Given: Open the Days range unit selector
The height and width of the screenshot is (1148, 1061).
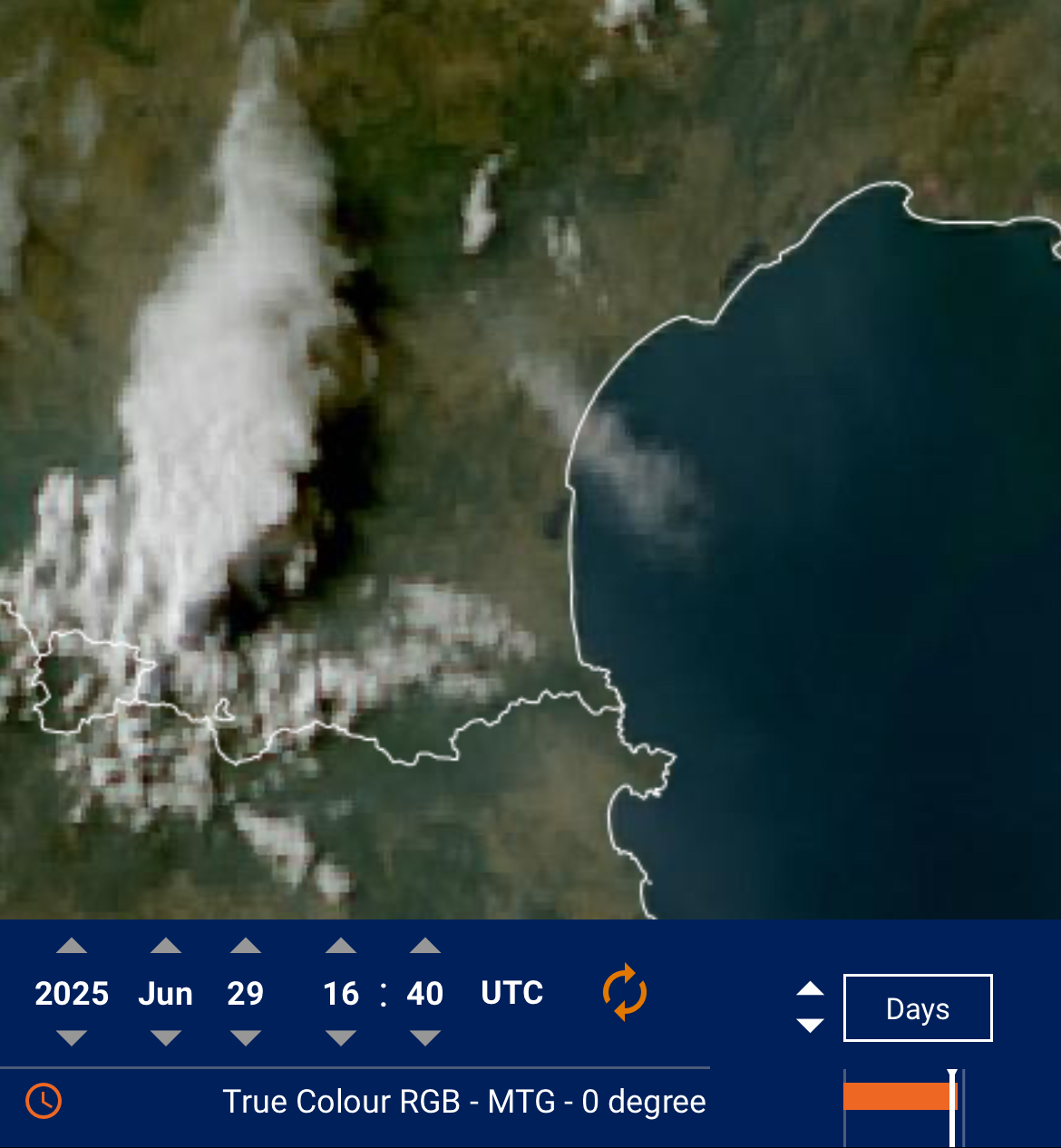Looking at the screenshot, I should tap(918, 1008).
